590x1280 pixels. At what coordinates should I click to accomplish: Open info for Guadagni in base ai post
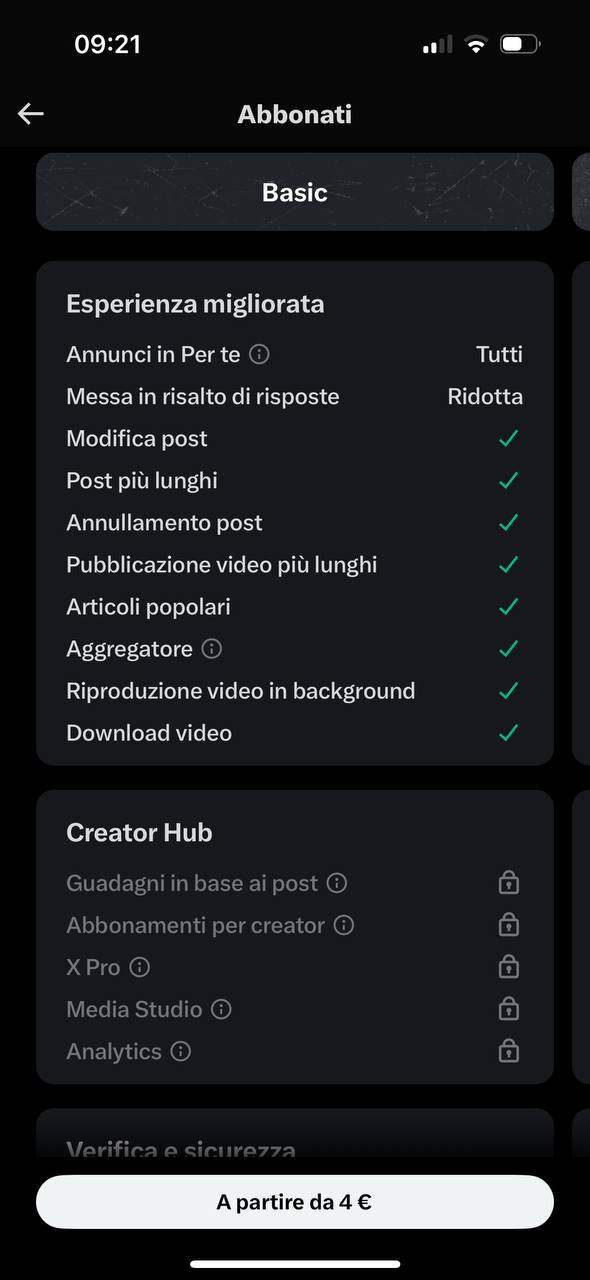[x=337, y=883]
